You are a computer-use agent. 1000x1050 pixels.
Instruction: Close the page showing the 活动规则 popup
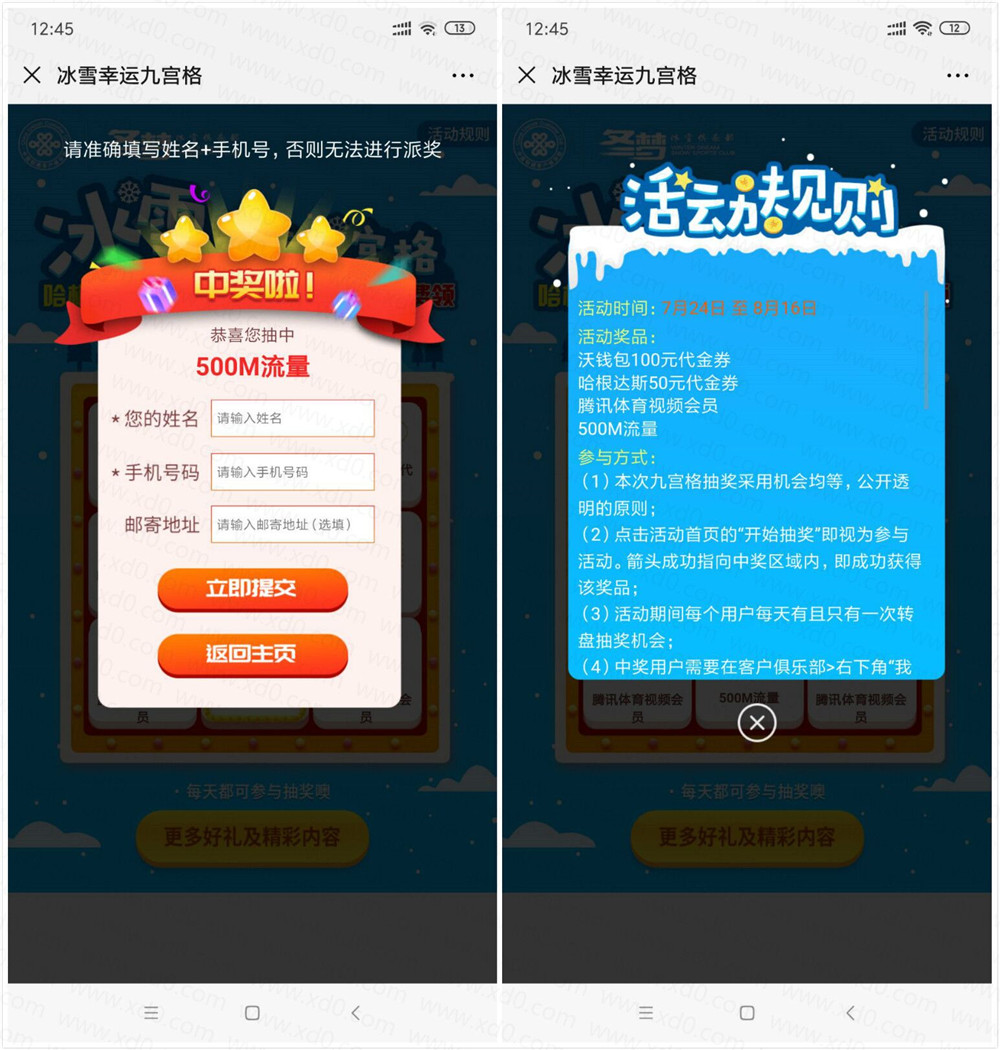(527, 75)
